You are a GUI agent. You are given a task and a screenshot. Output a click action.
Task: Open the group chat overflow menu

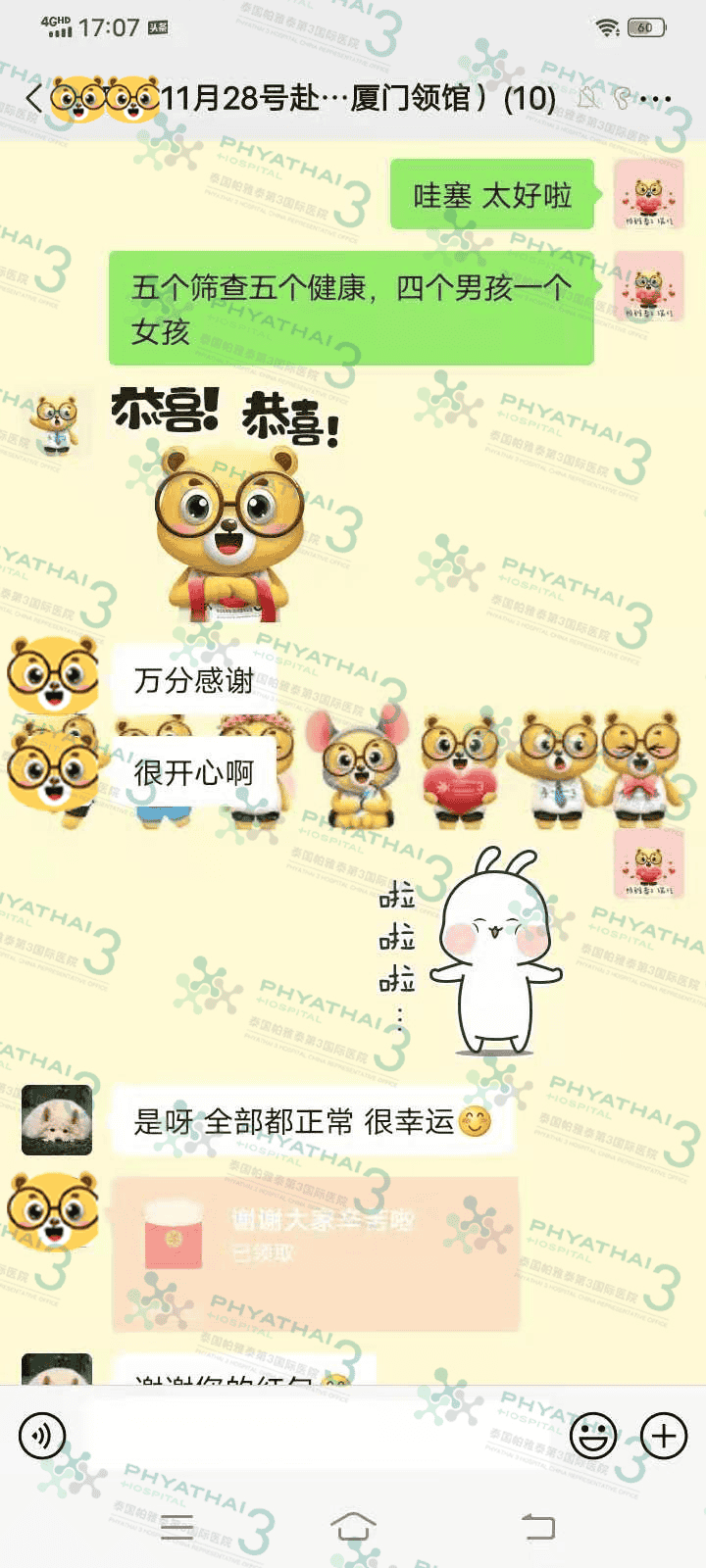tap(656, 99)
